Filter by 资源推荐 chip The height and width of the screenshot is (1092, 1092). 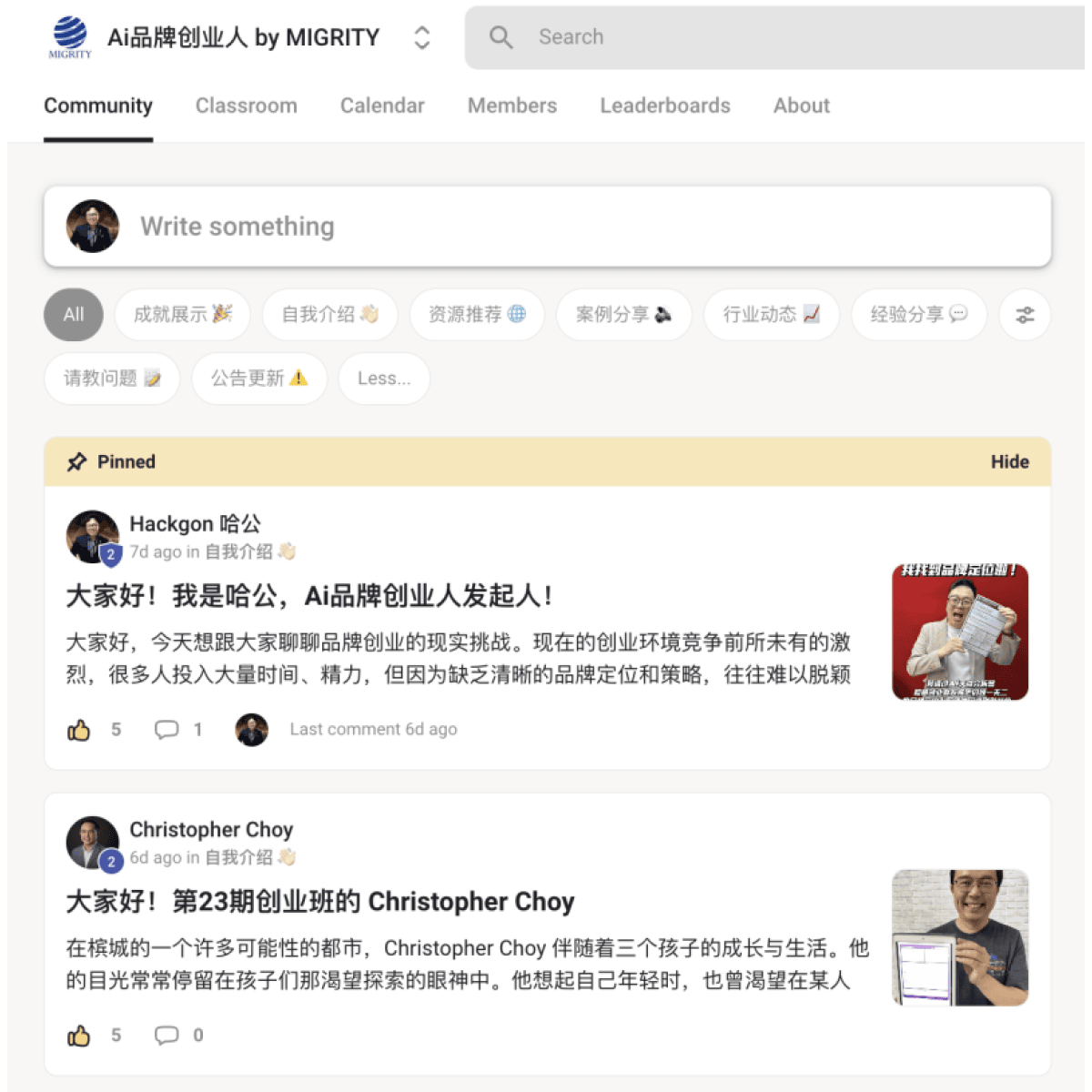477,315
